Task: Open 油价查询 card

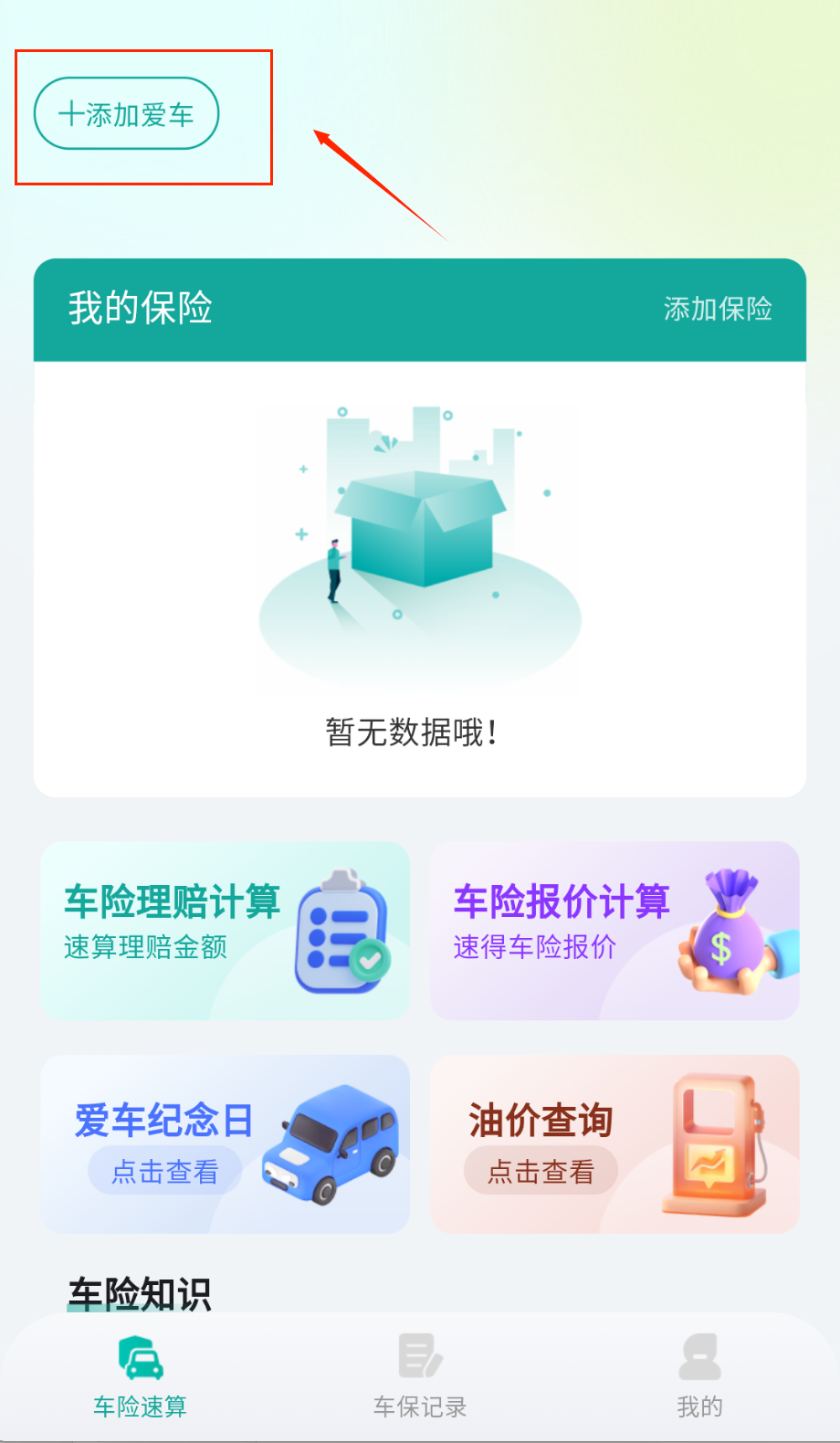Action: click(614, 1143)
